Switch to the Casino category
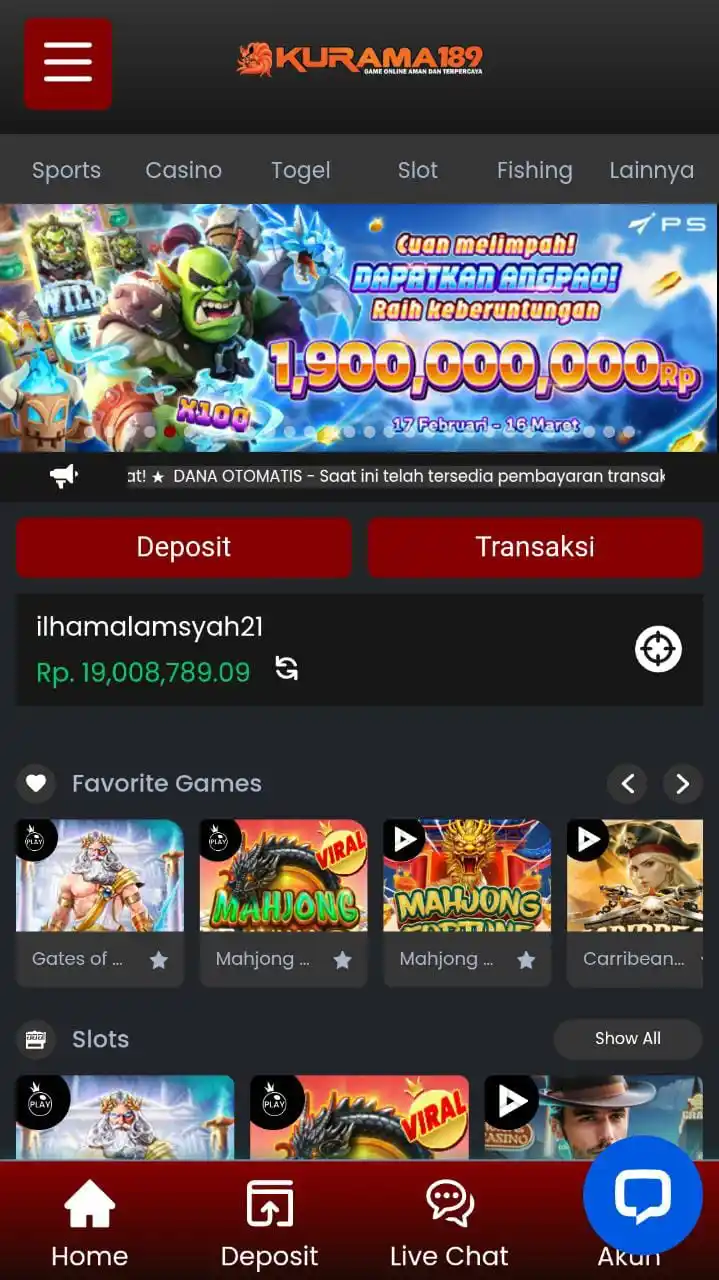 (183, 170)
